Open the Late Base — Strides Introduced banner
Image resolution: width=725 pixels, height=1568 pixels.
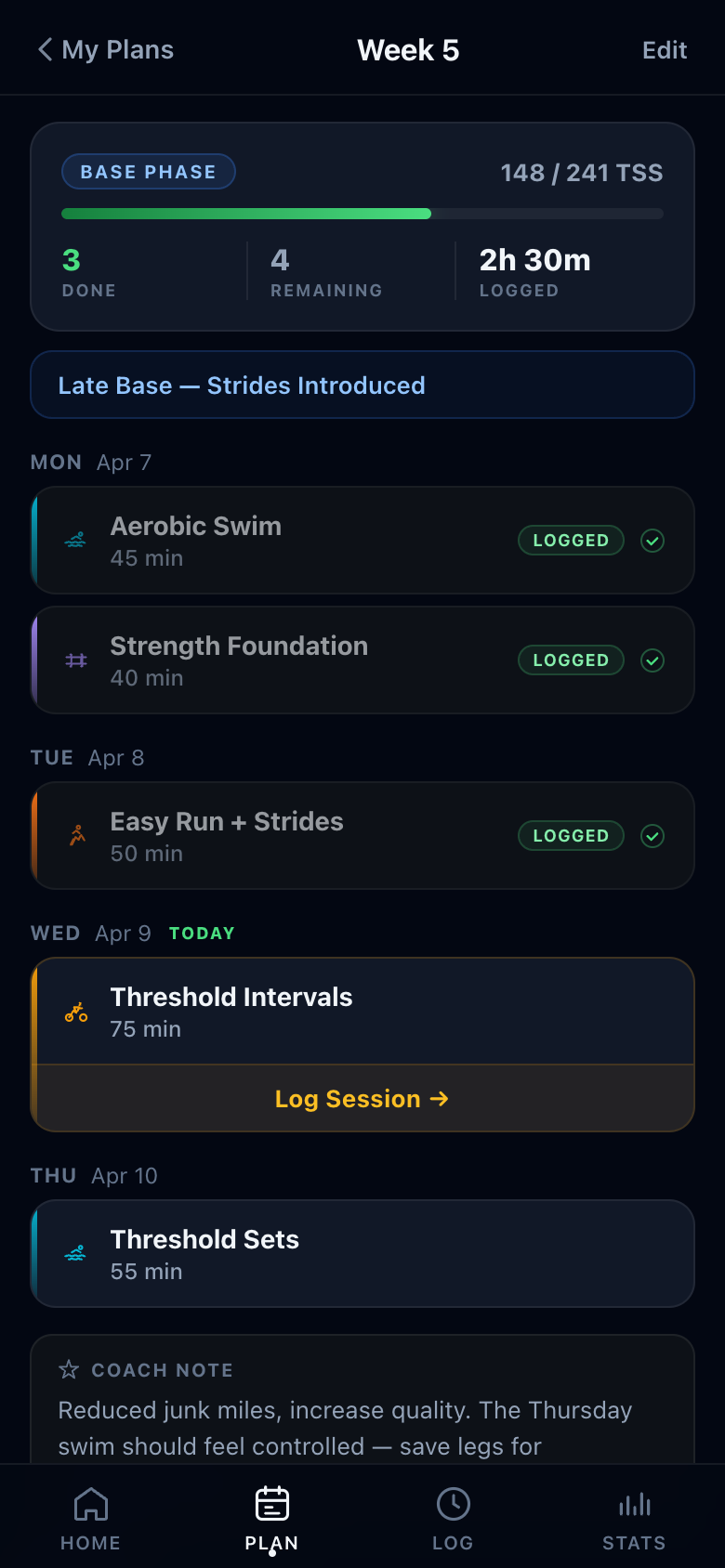(x=362, y=385)
